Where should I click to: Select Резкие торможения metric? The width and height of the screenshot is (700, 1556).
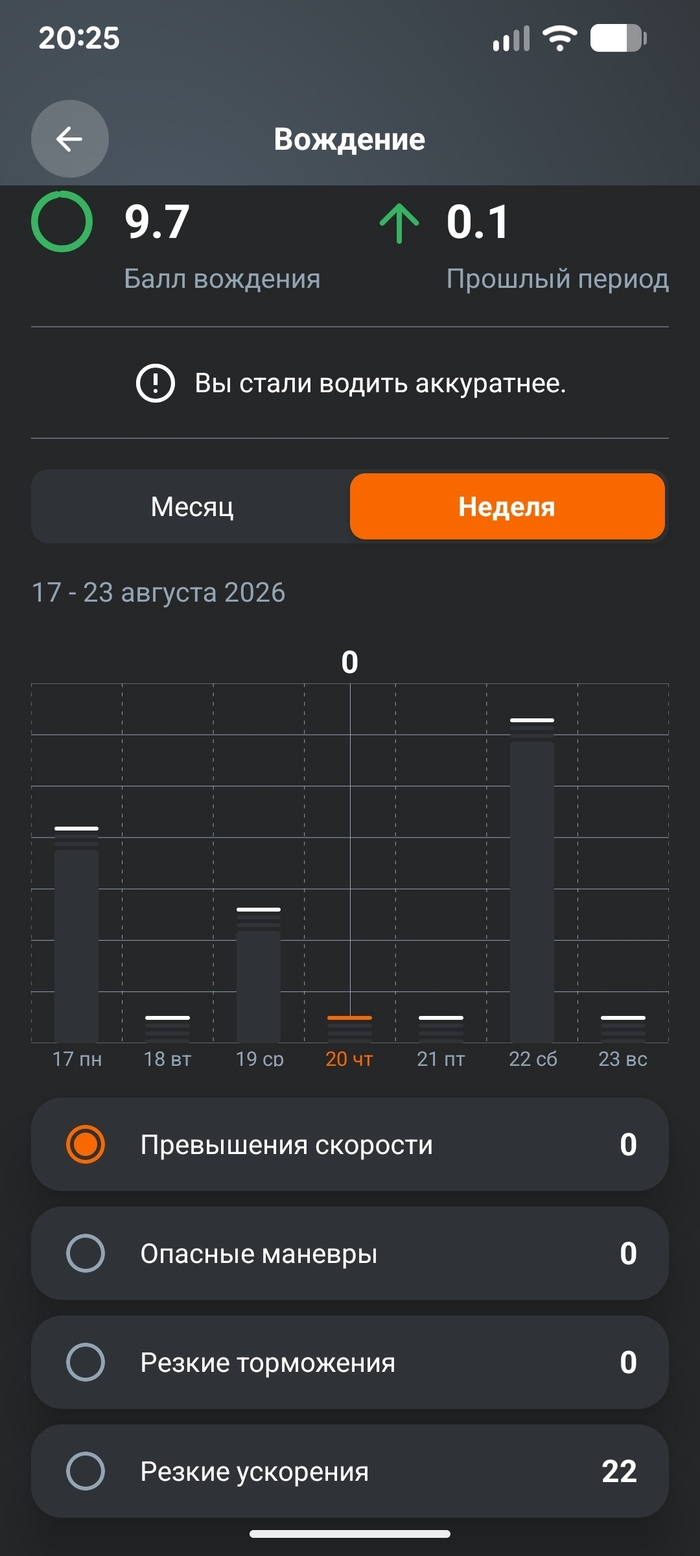[x=350, y=1362]
